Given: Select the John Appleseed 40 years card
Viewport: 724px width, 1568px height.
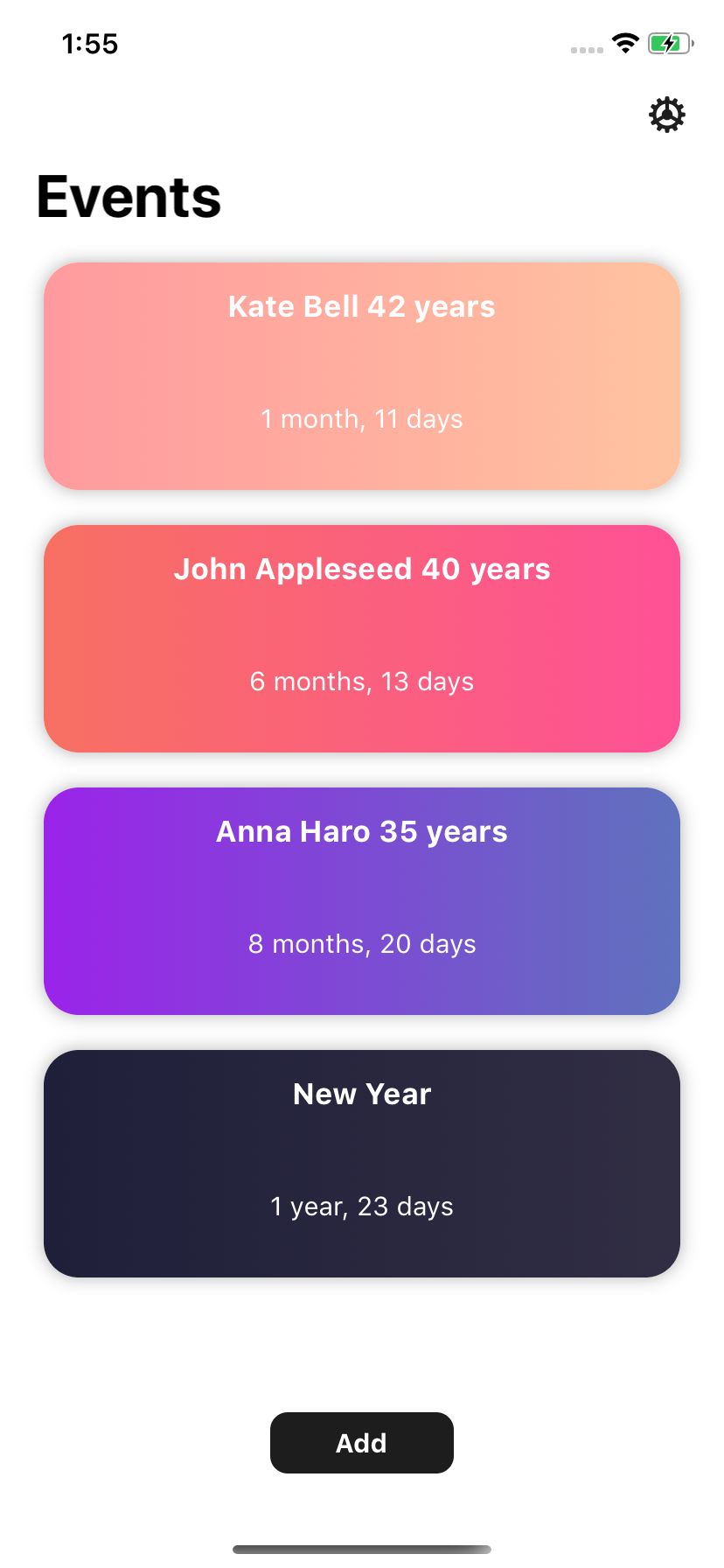Looking at the screenshot, I should (x=362, y=639).
